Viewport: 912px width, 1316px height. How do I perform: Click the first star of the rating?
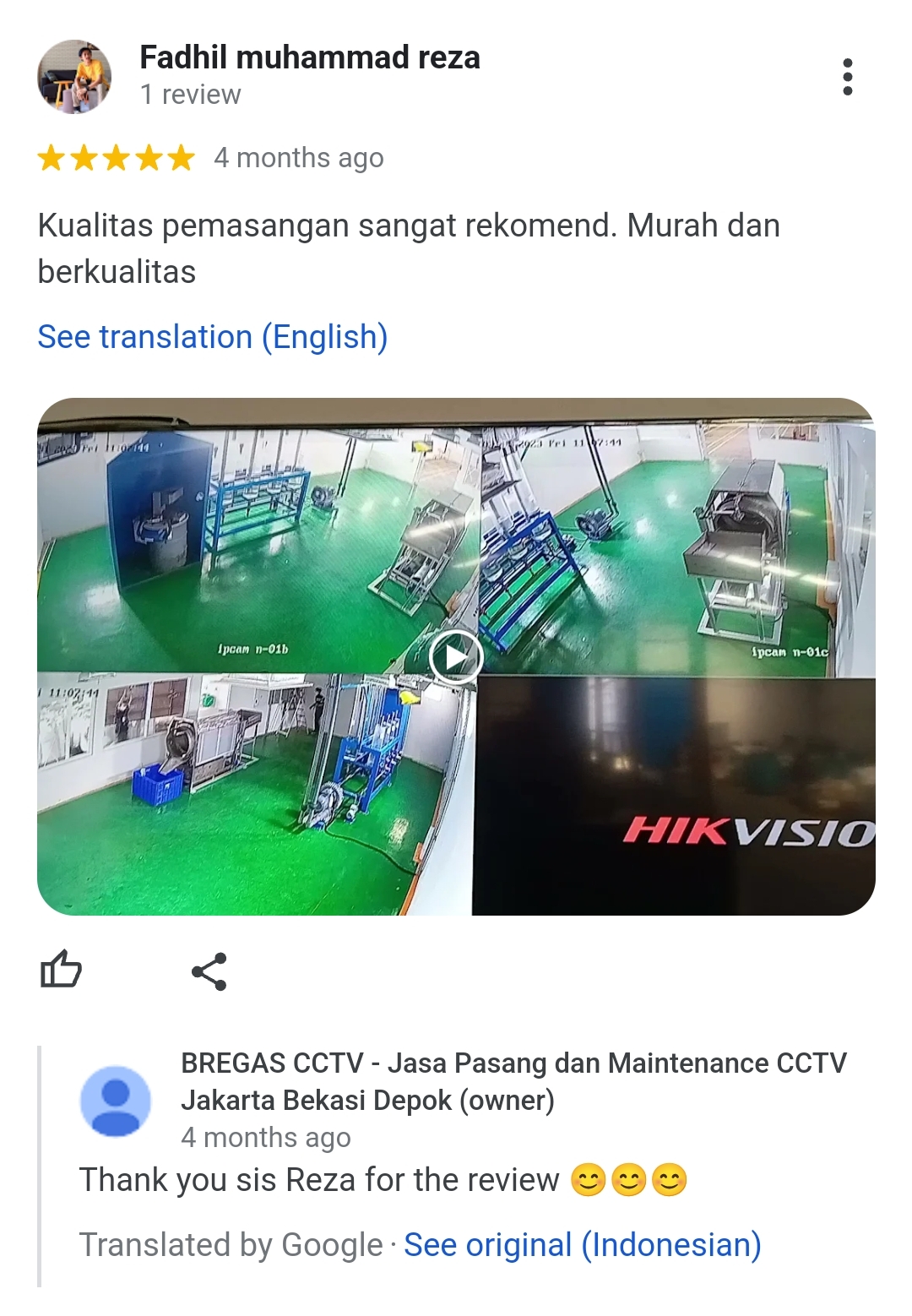pyautogui.click(x=51, y=157)
